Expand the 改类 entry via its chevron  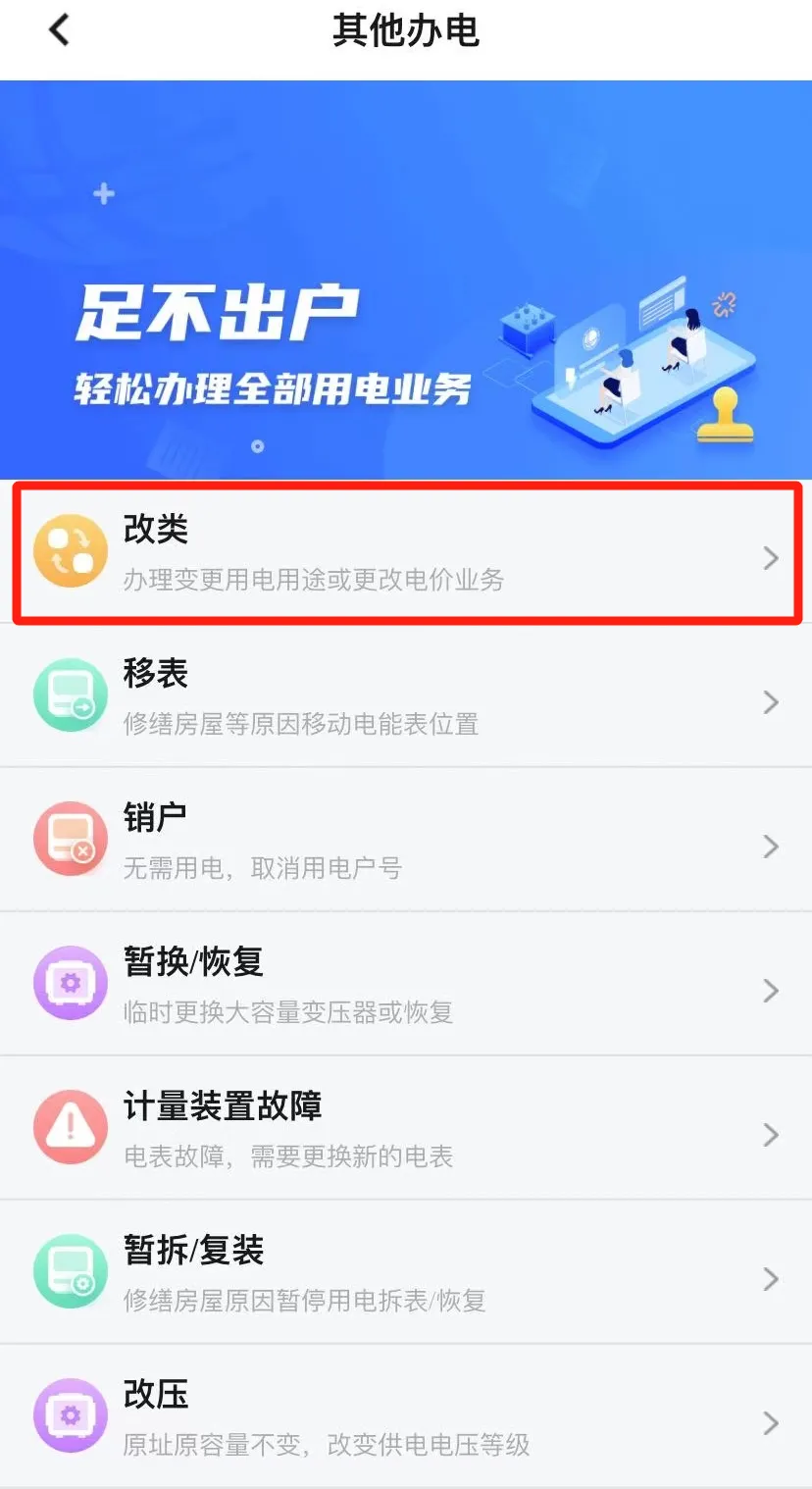pos(771,557)
